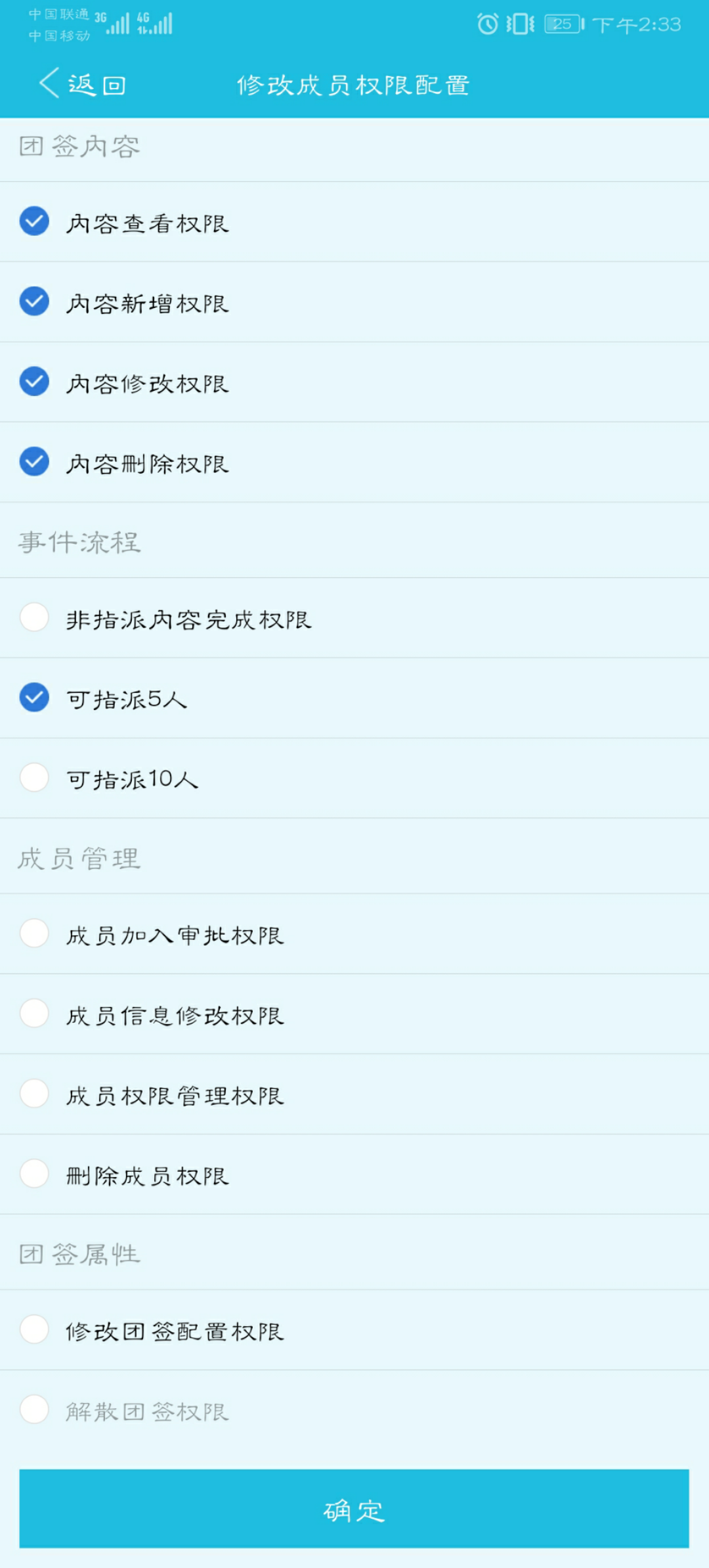Uncheck 内容查看权限
Image resolution: width=709 pixels, height=1568 pixels.
pos(34,221)
